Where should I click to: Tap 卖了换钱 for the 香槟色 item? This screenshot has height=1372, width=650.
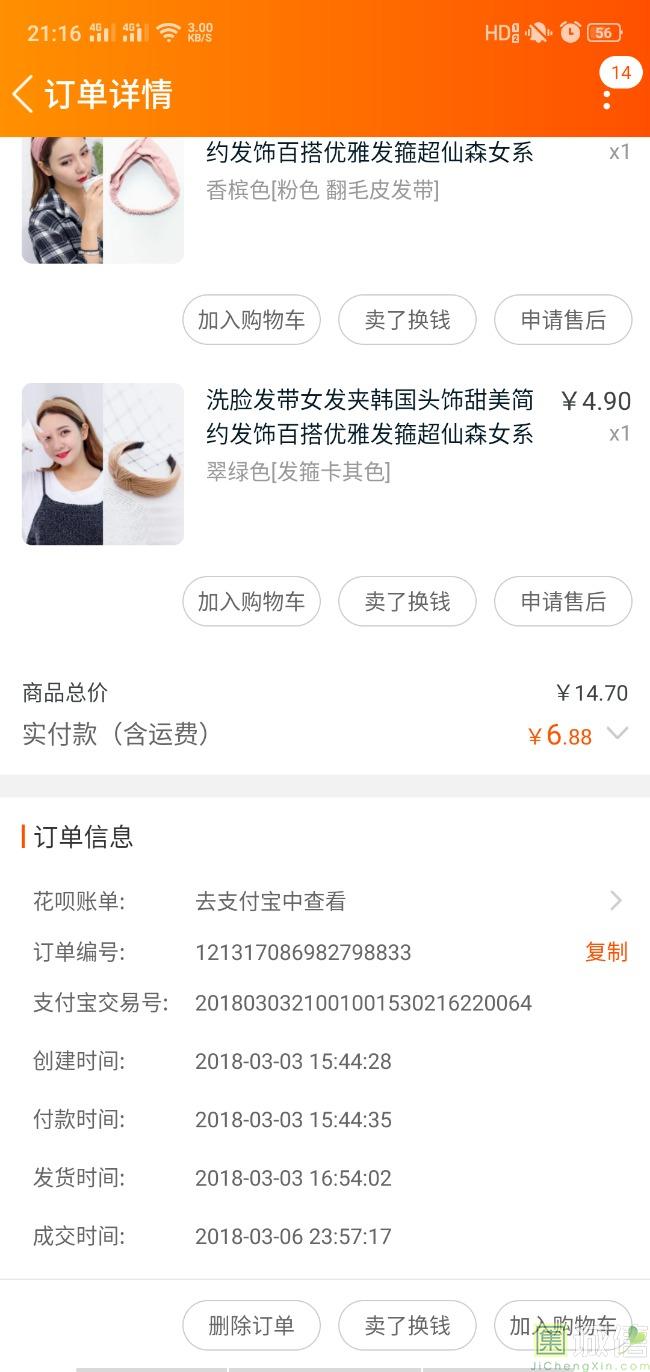(407, 320)
